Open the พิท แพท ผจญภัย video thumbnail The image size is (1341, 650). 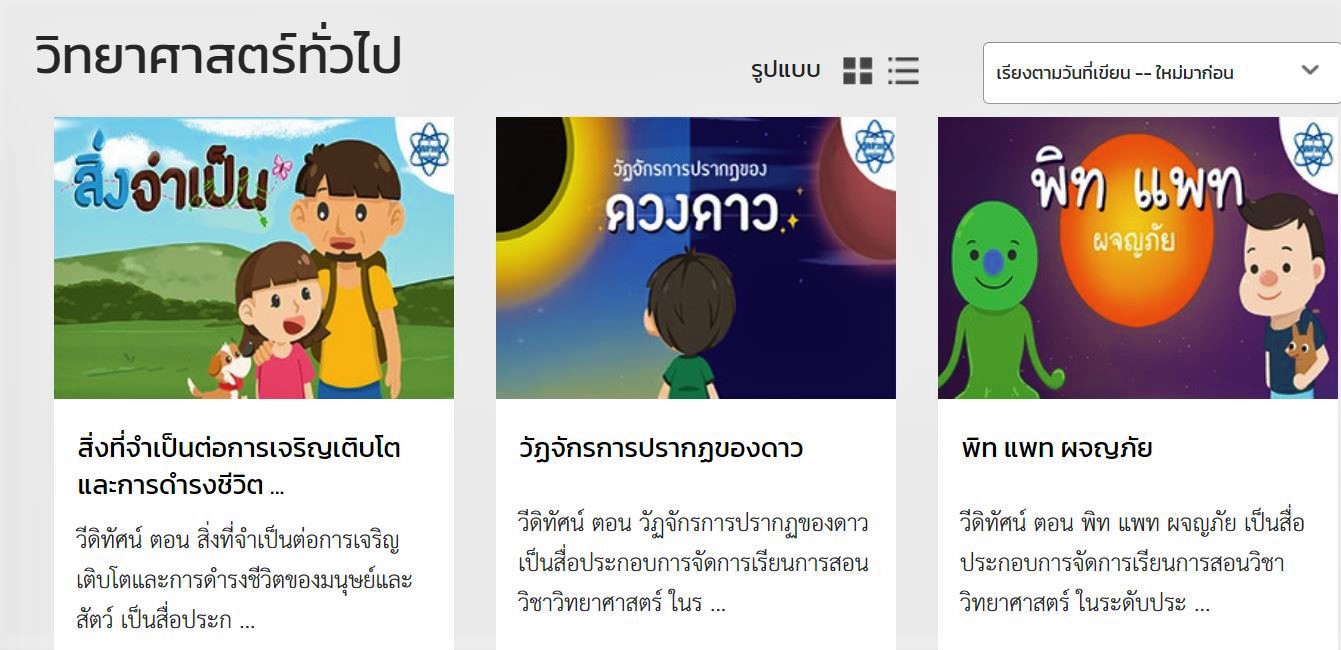click(1138, 258)
